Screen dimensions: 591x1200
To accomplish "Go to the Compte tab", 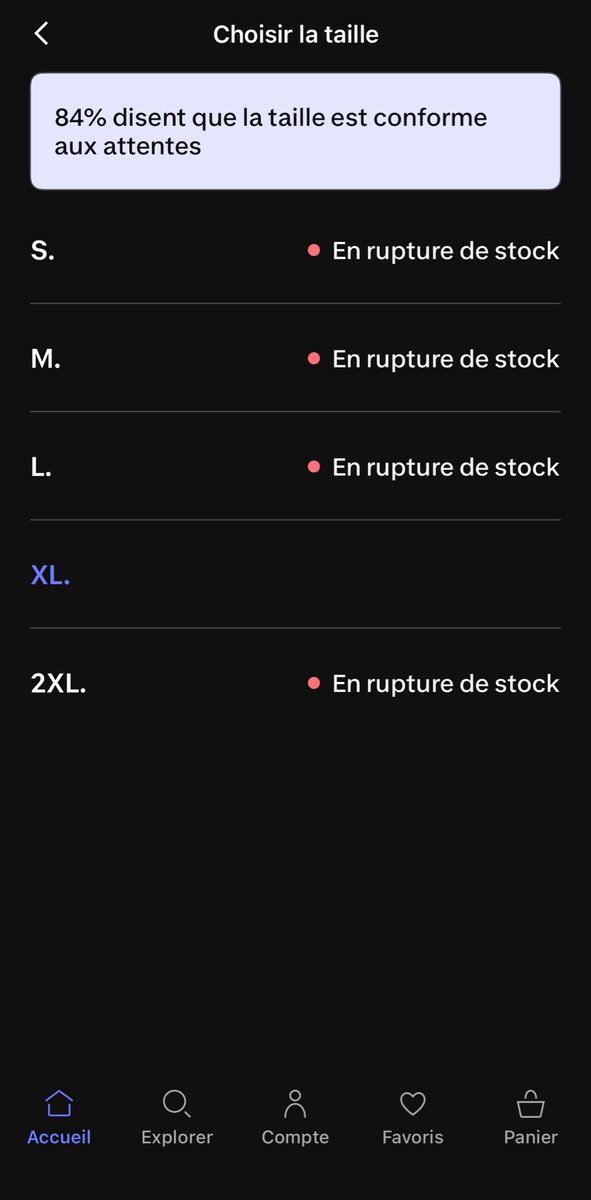I will (x=295, y=1118).
